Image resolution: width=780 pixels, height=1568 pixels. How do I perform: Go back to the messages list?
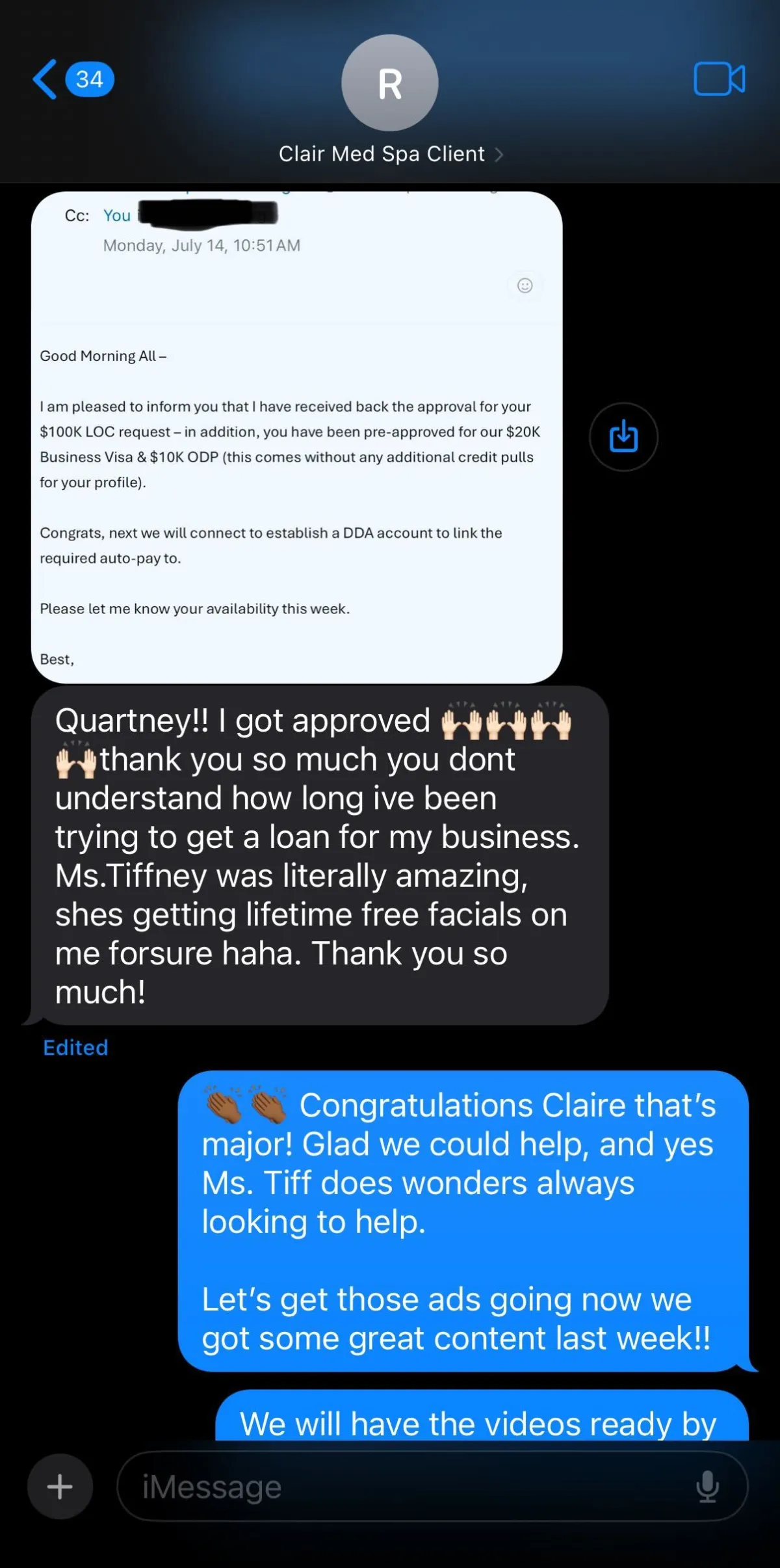pyautogui.click(x=73, y=79)
